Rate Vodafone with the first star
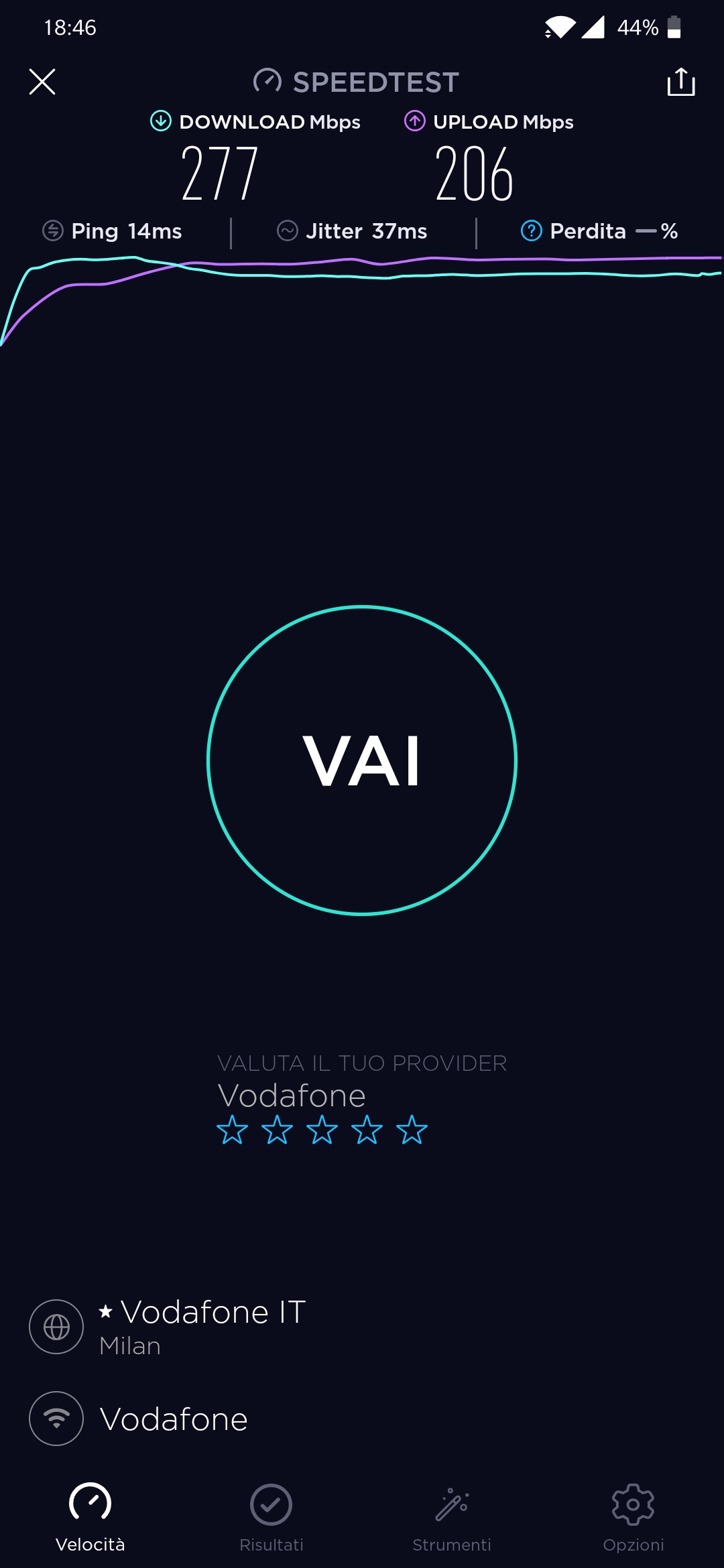The image size is (724, 1568). coord(232,1130)
